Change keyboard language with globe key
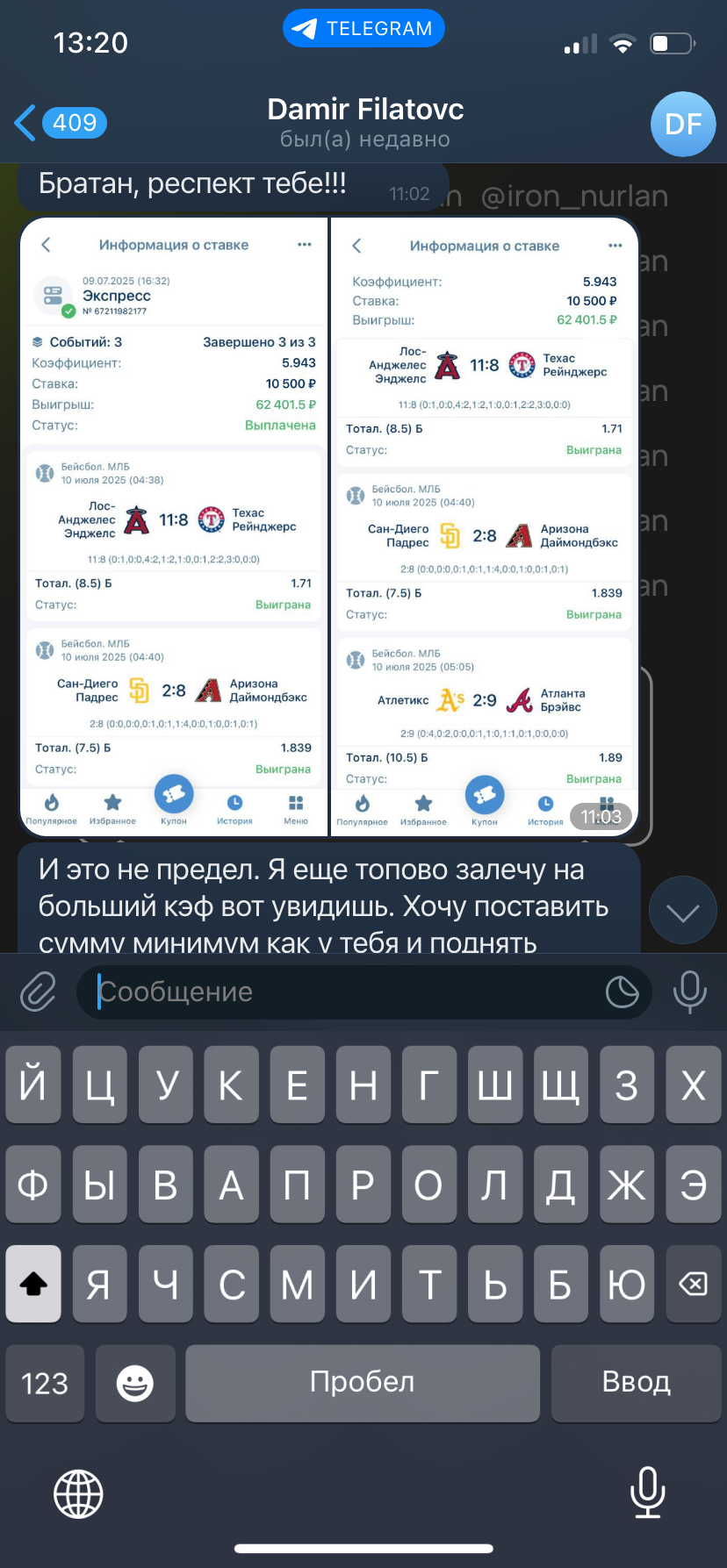The image size is (727, 1568). coord(78,1493)
